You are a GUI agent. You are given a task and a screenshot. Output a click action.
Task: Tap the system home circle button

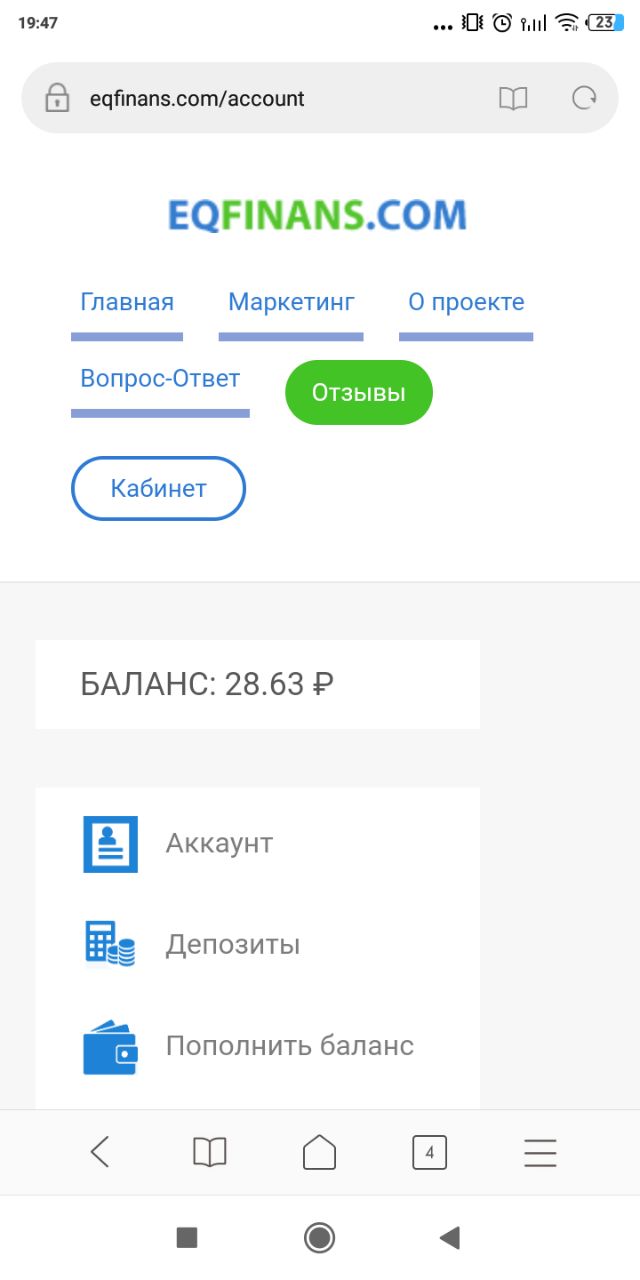(320, 1238)
